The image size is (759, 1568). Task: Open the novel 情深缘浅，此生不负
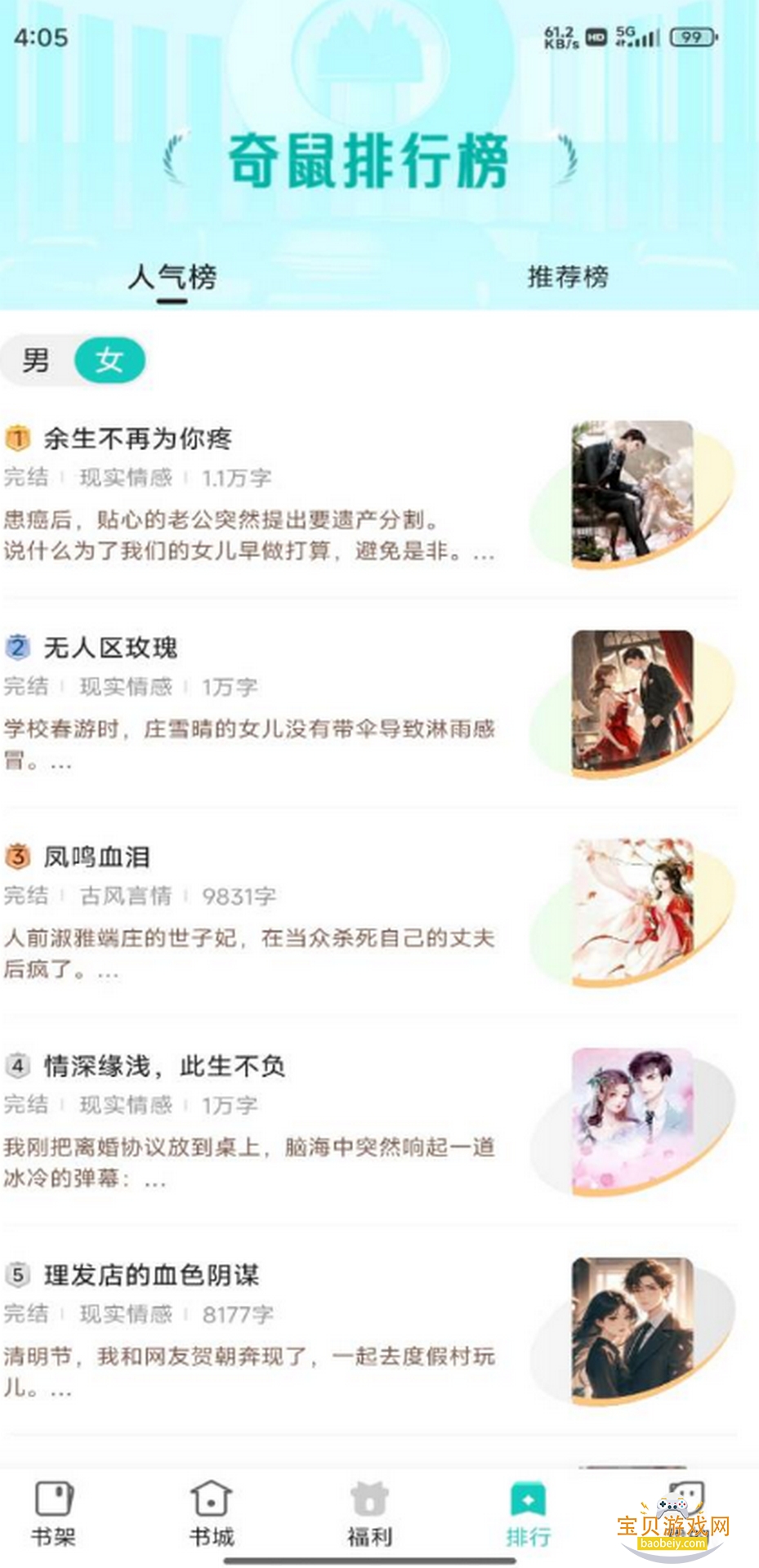[163, 1066]
